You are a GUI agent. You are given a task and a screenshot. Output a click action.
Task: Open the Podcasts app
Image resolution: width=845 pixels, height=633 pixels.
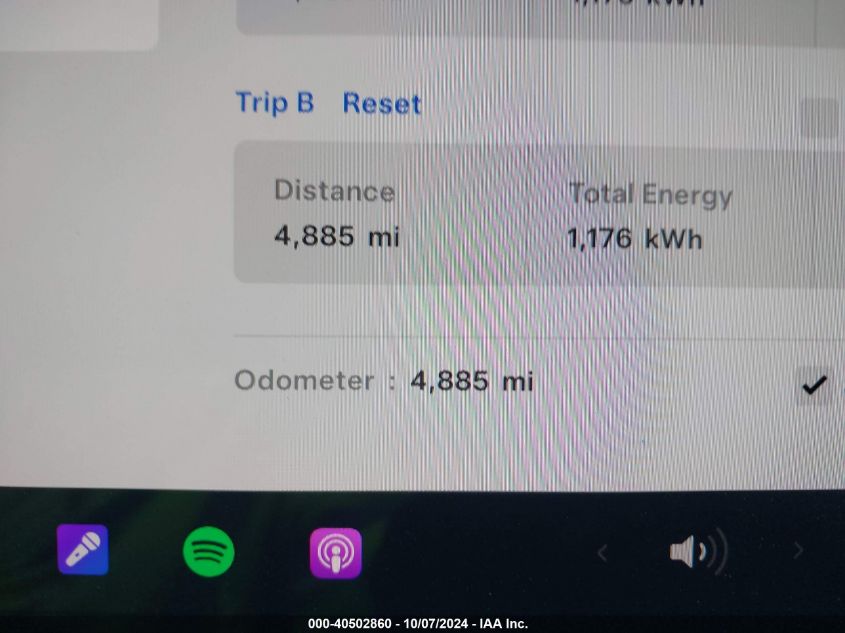(x=335, y=553)
